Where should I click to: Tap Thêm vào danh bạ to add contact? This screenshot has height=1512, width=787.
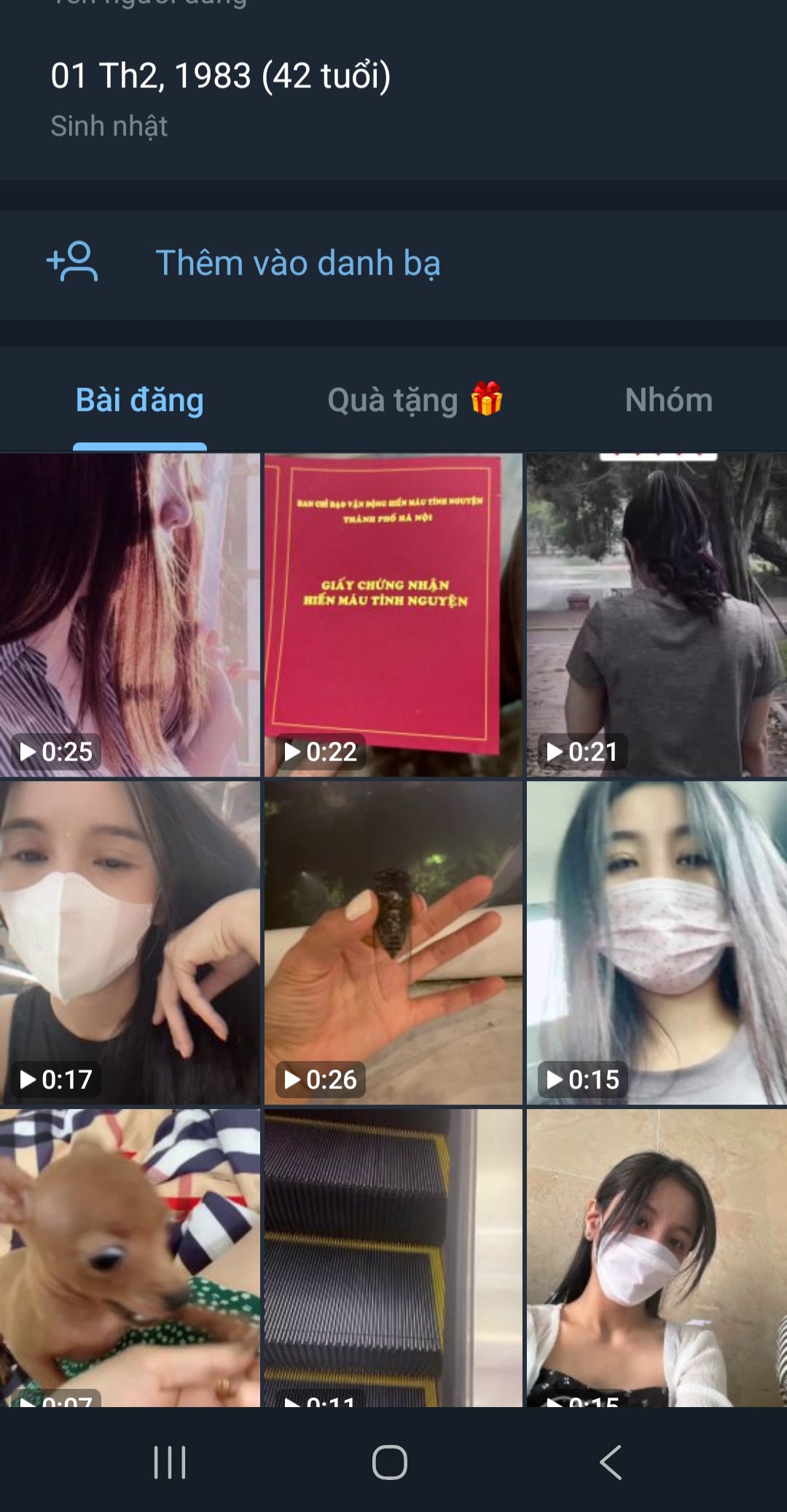(x=297, y=264)
